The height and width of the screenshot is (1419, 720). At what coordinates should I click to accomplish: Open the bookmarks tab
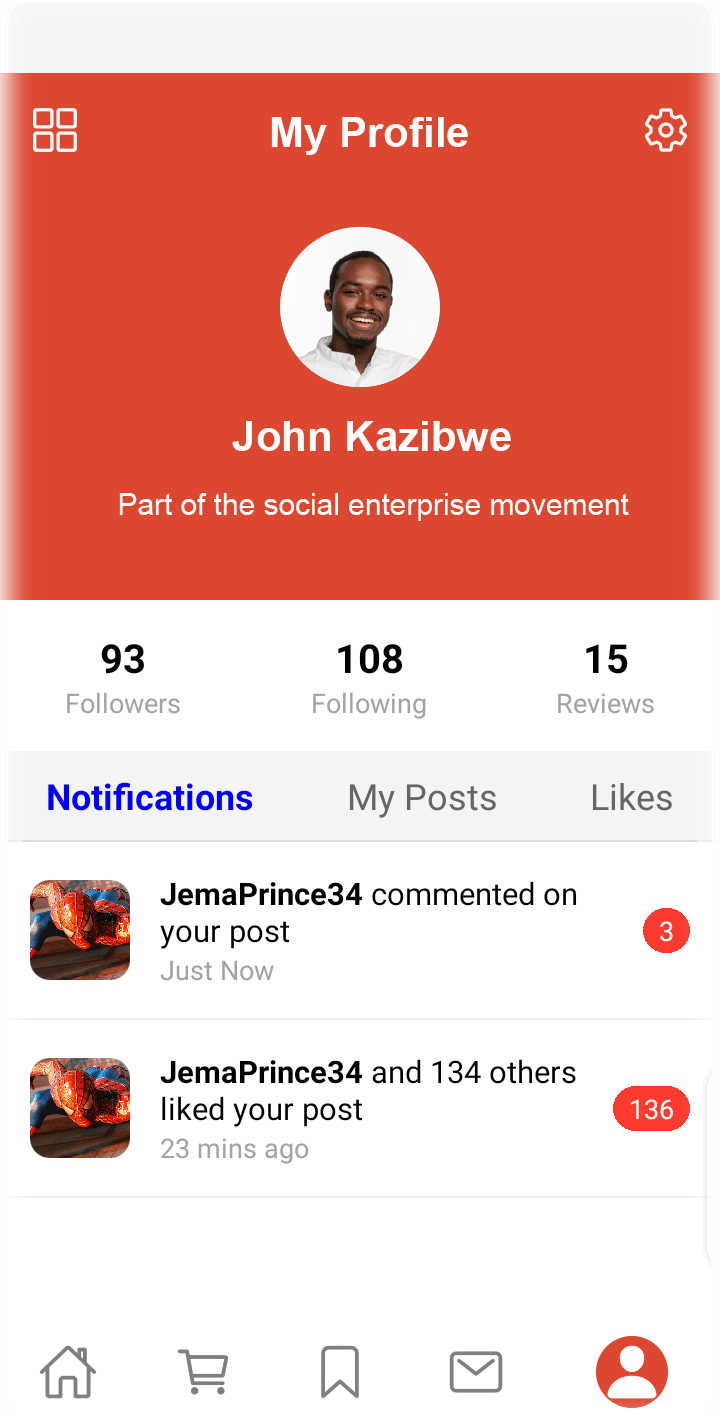click(x=340, y=1372)
